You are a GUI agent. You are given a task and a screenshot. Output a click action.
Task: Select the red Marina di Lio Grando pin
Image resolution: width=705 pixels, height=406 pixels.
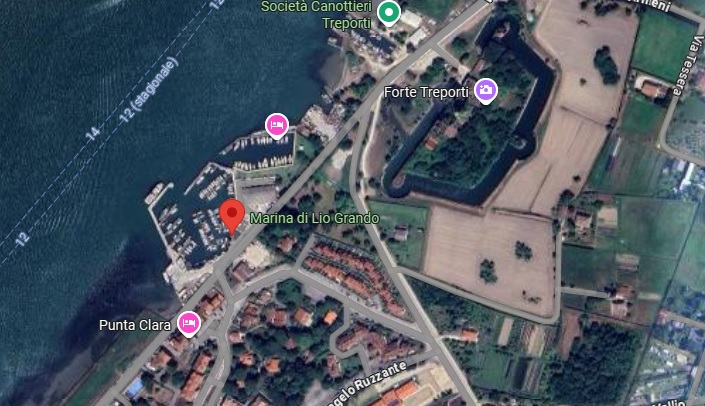(232, 215)
